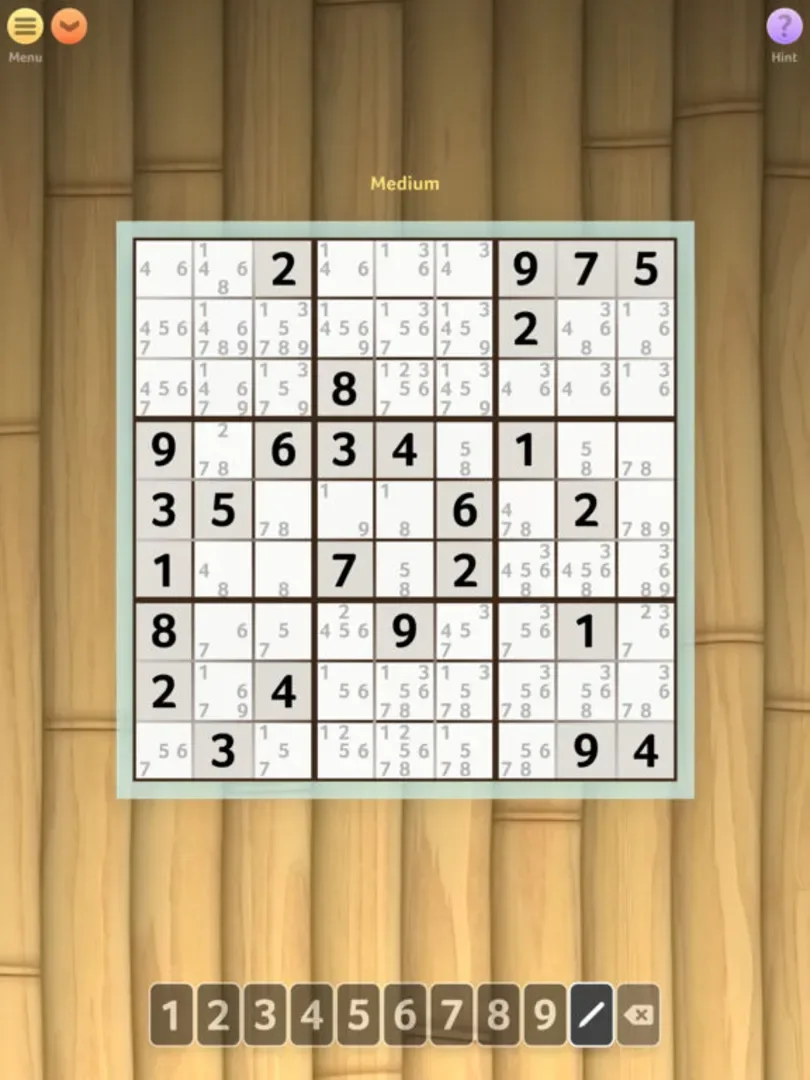Tap the erase backspace key
The width and height of the screenshot is (810, 1080).
[x=638, y=1016]
